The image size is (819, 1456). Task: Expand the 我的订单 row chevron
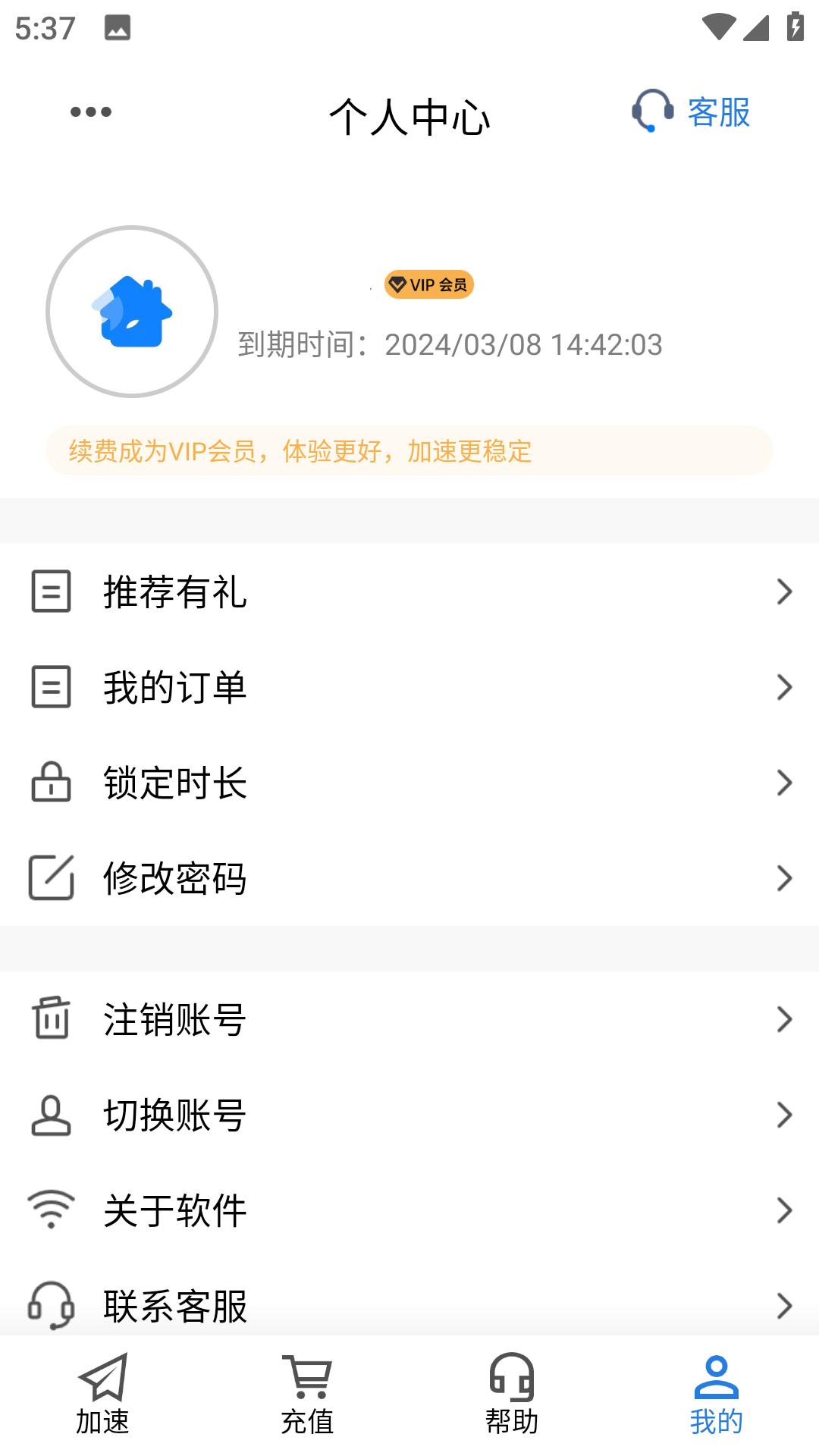pos(784,689)
